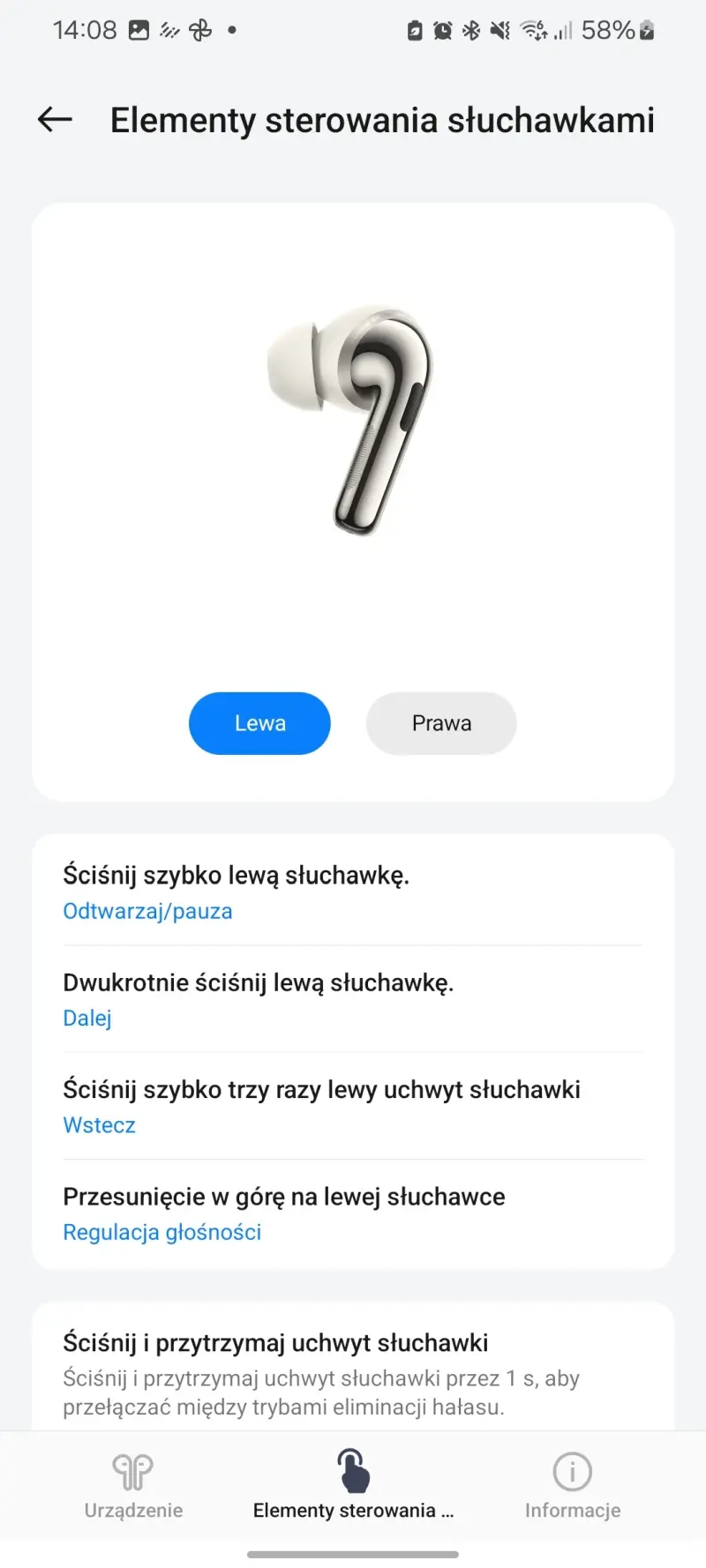Select the Lewa earbud button
The height and width of the screenshot is (1568, 706).
click(259, 723)
